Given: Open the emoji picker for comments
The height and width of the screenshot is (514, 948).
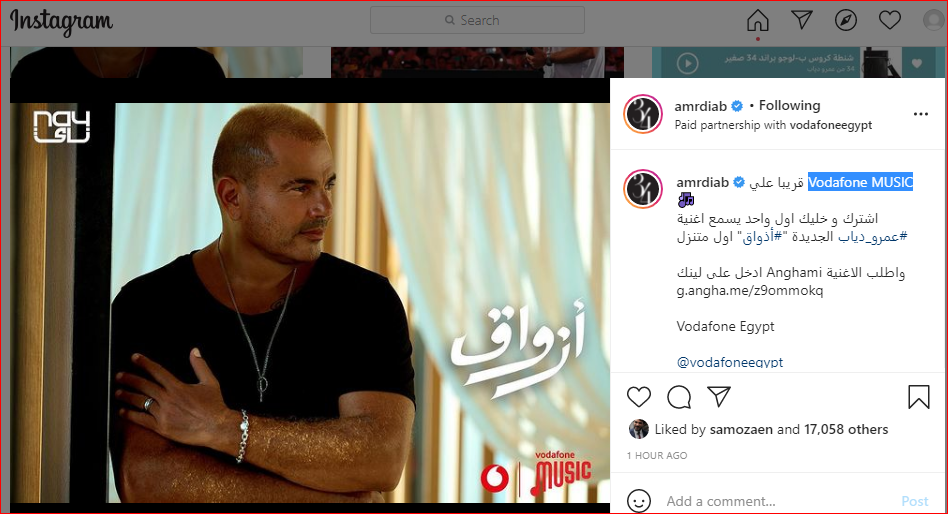Looking at the screenshot, I should pyautogui.click(x=639, y=501).
